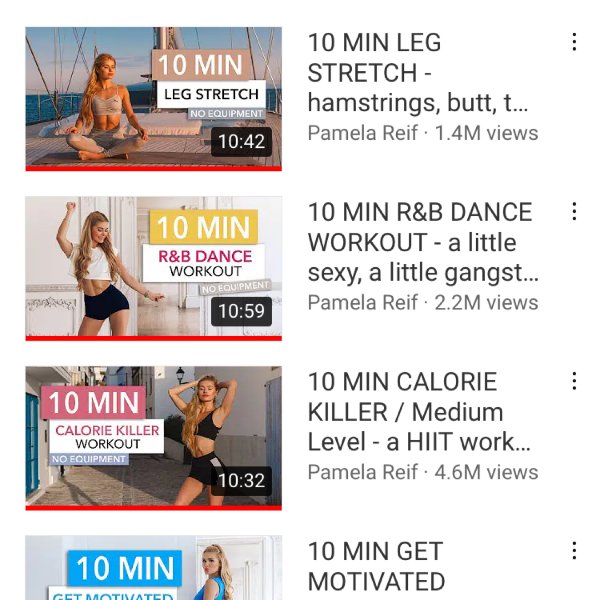Viewport: 600px width, 600px height.
Task: Open overflow menu for R&B DANCE WORKOUT video
Action: 574,211
